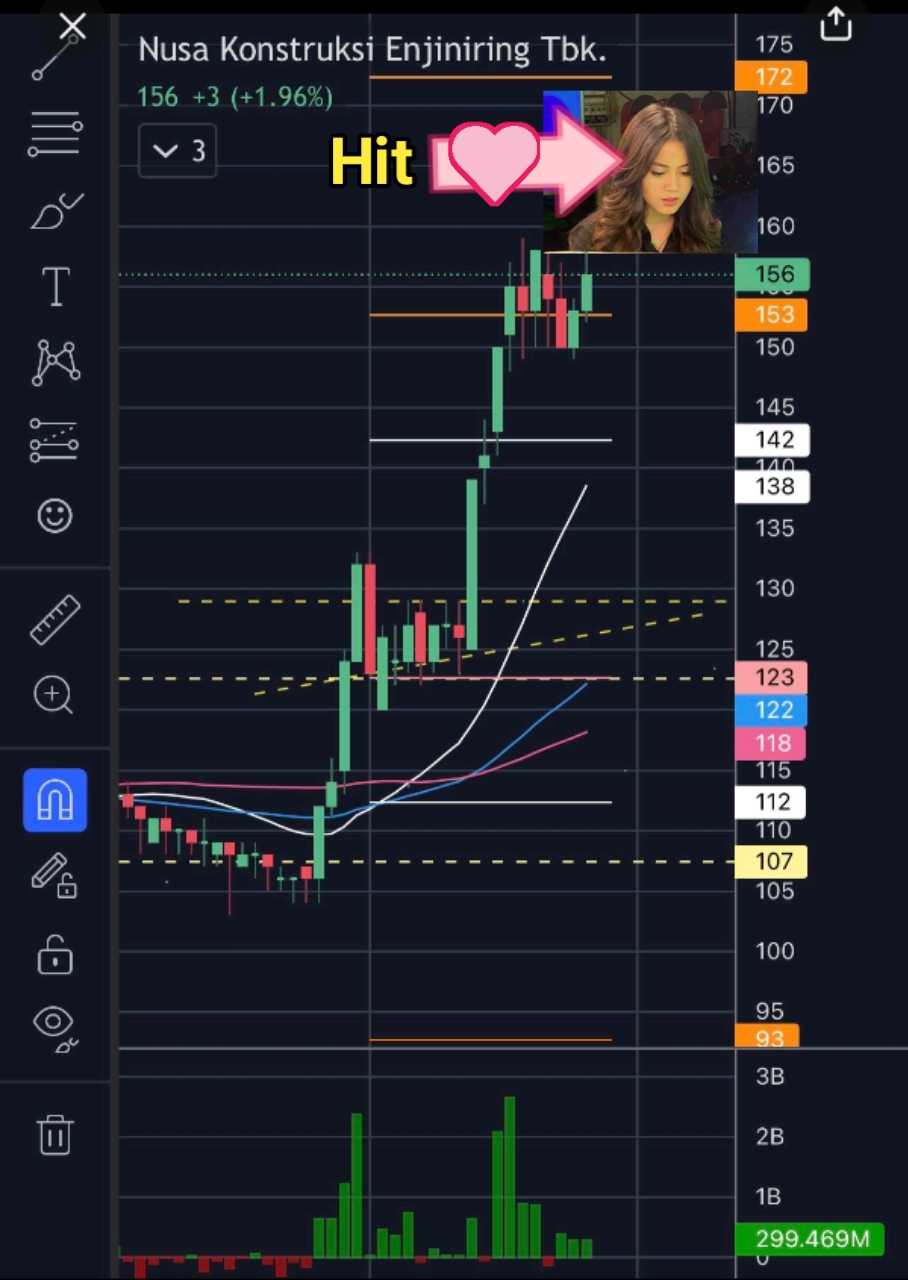Hide all drawings with the eye icon

55,1026
